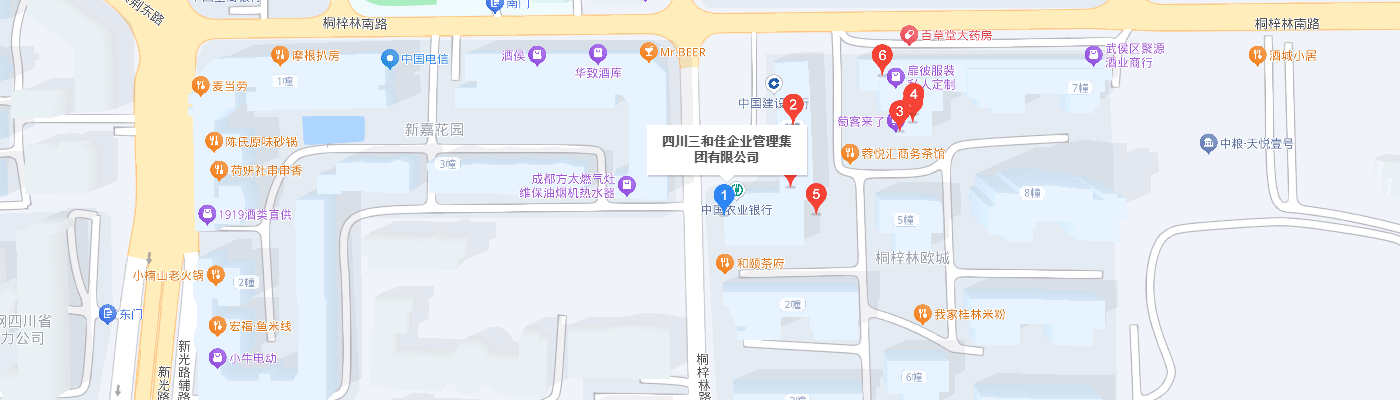1400x400 pixels.
Task: Tap red map marker number 2
Action: (x=793, y=104)
